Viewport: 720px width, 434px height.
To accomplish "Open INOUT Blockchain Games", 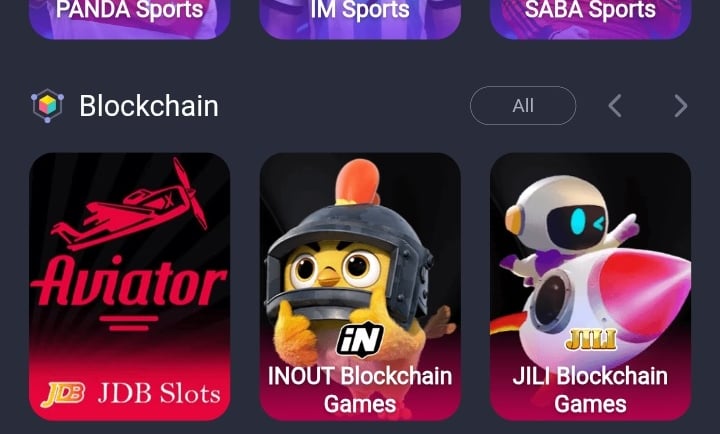I will 360,287.
